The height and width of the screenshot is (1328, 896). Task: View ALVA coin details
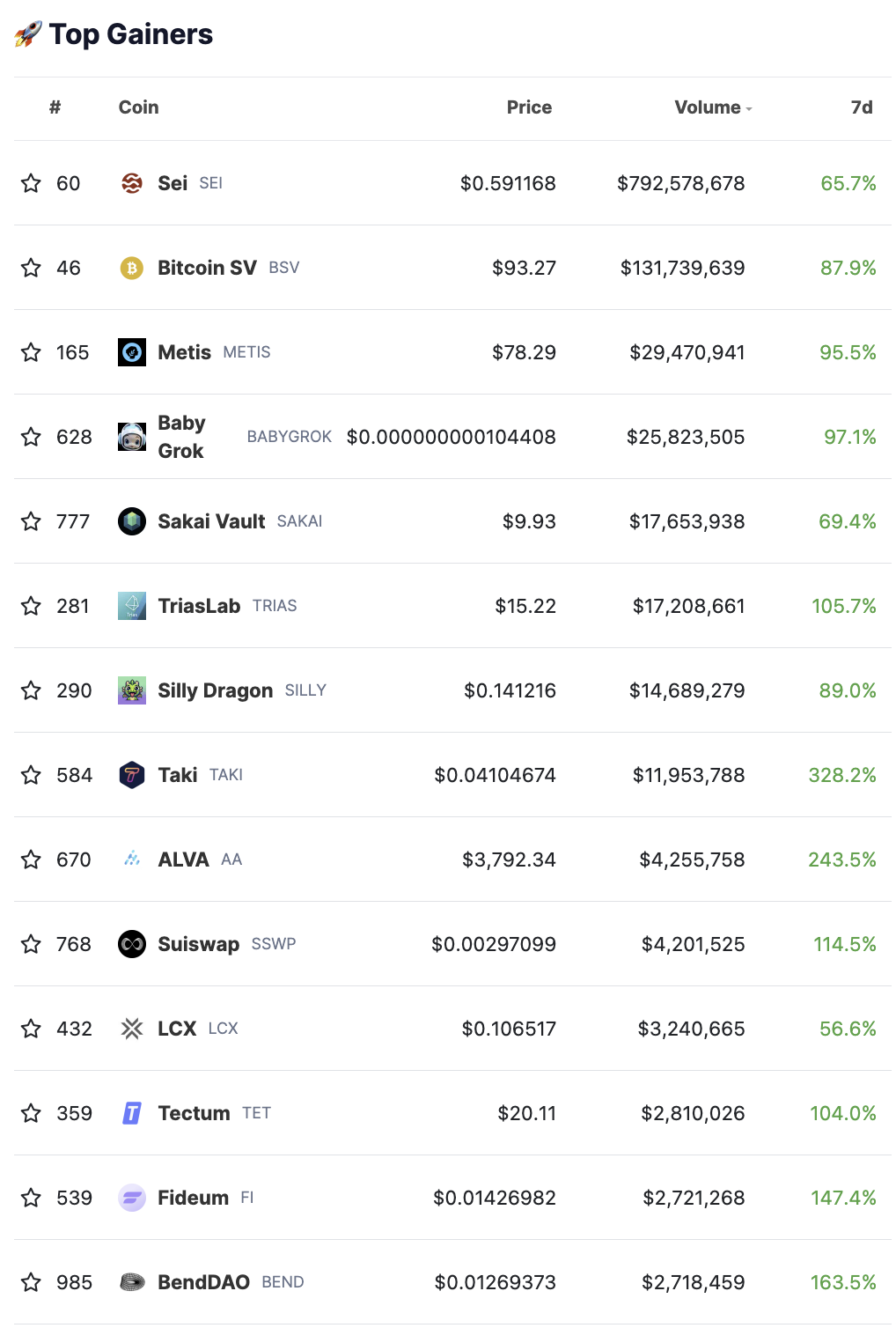(183, 860)
